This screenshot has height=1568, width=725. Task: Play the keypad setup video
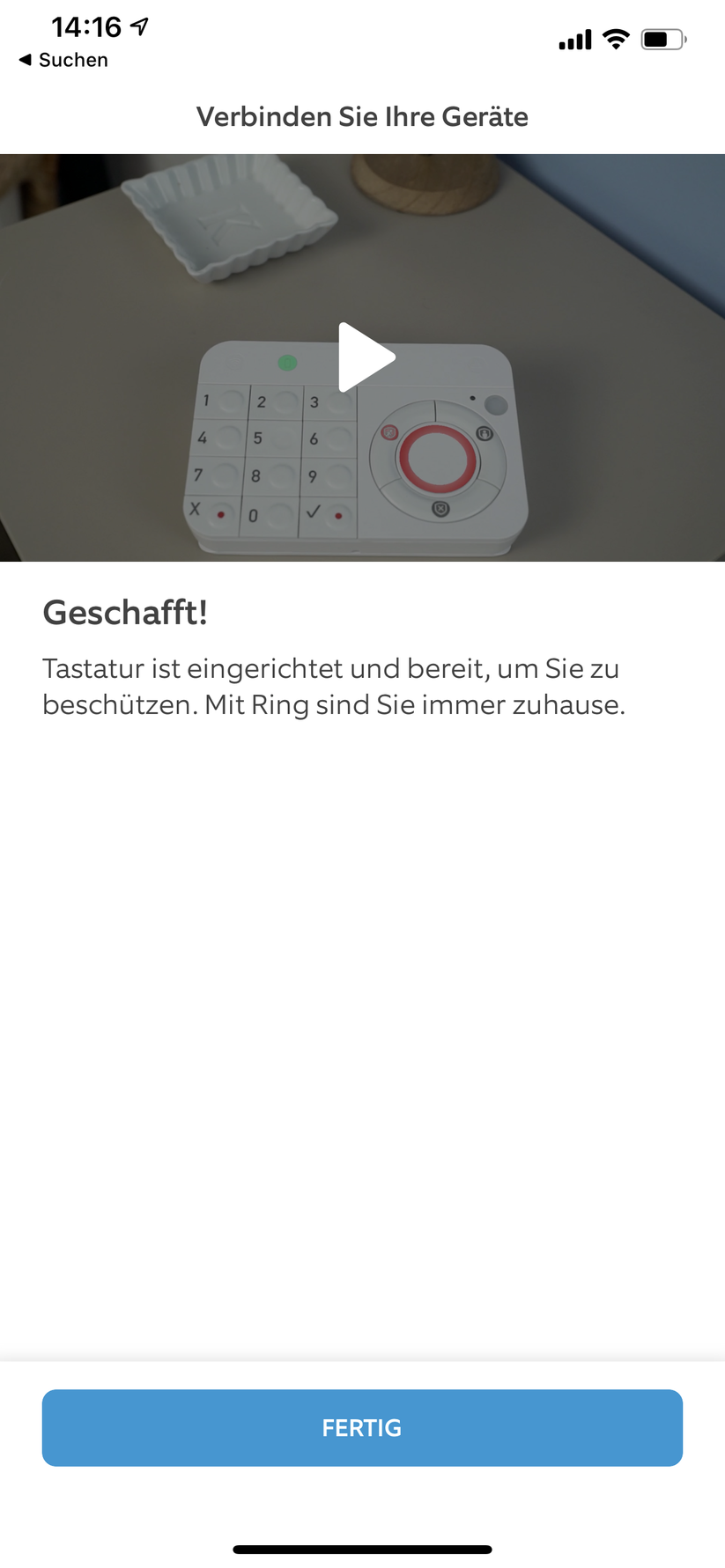click(365, 357)
